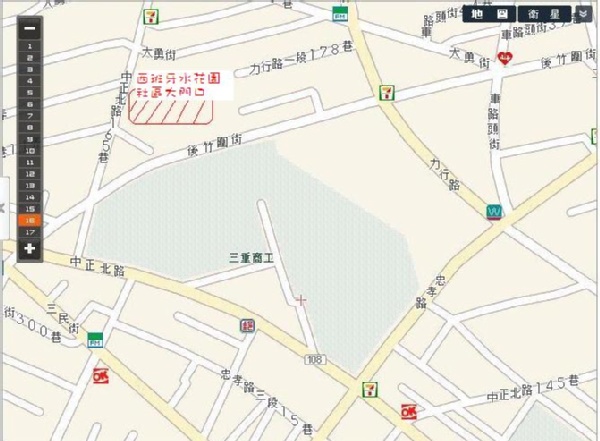Choose zoom level 10 on the scale
The height and width of the screenshot is (441, 600).
[30, 150]
